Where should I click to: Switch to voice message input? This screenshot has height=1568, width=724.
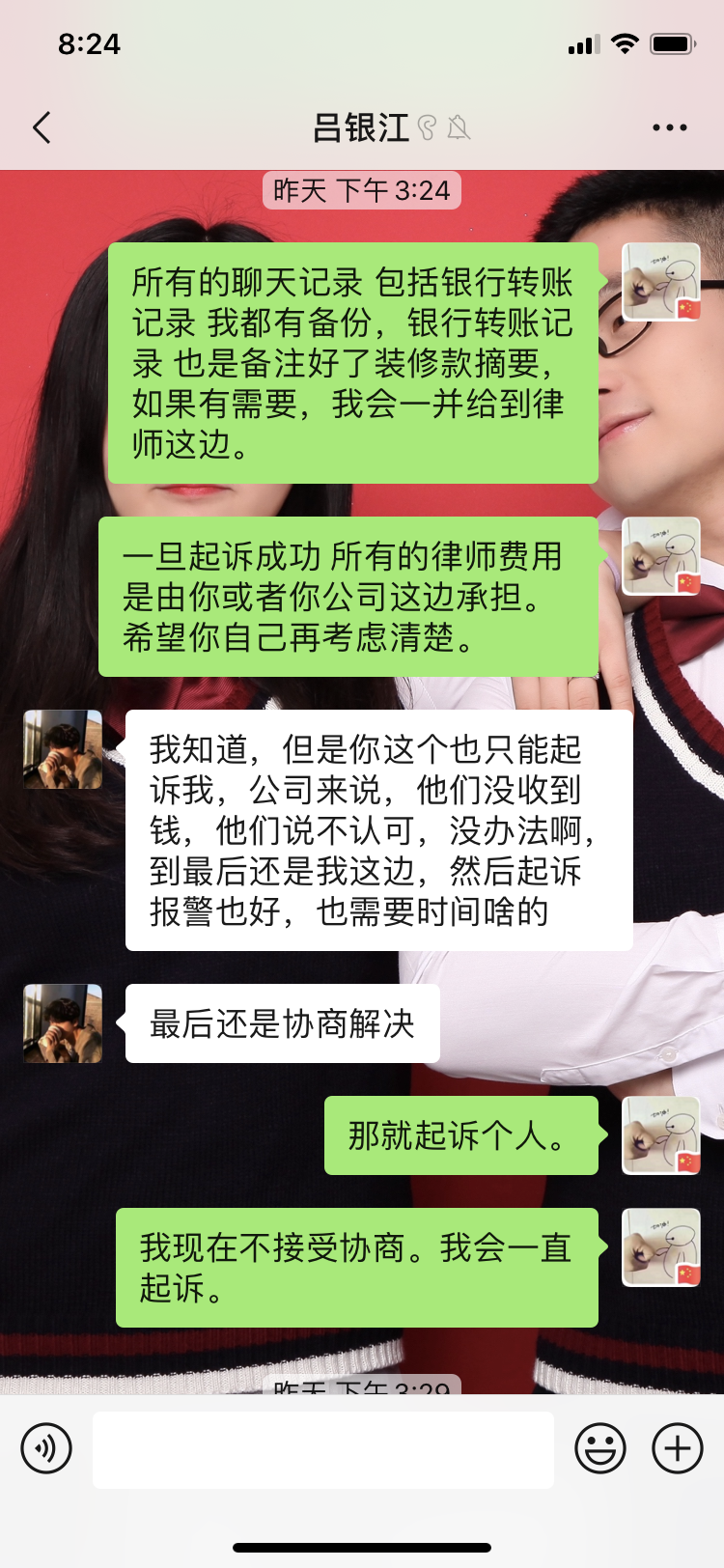(x=46, y=1448)
